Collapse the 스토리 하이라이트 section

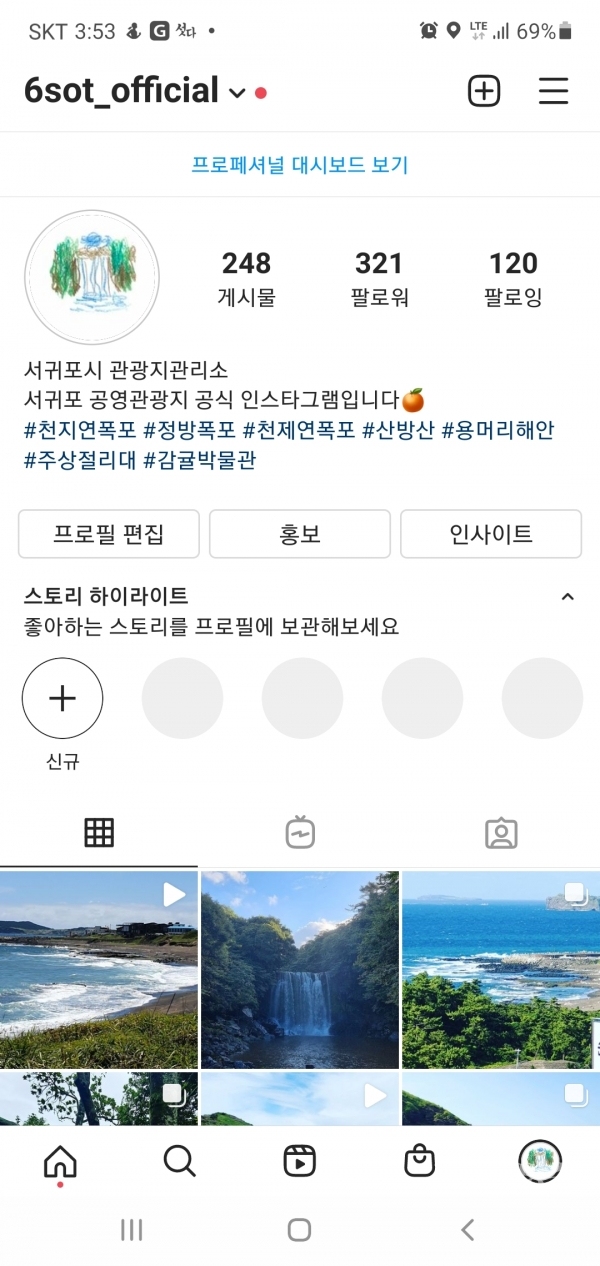coord(567,597)
